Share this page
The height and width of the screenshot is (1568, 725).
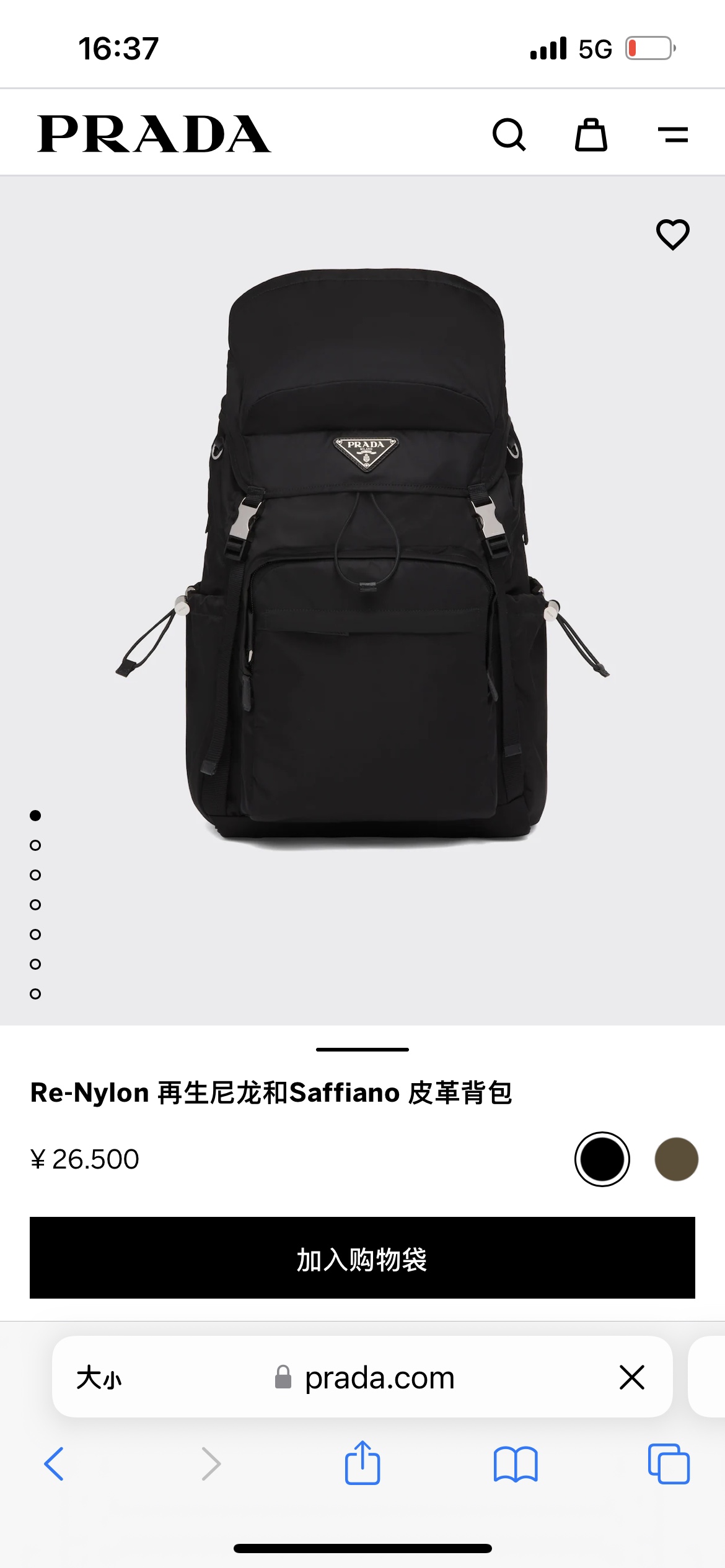tap(362, 1464)
